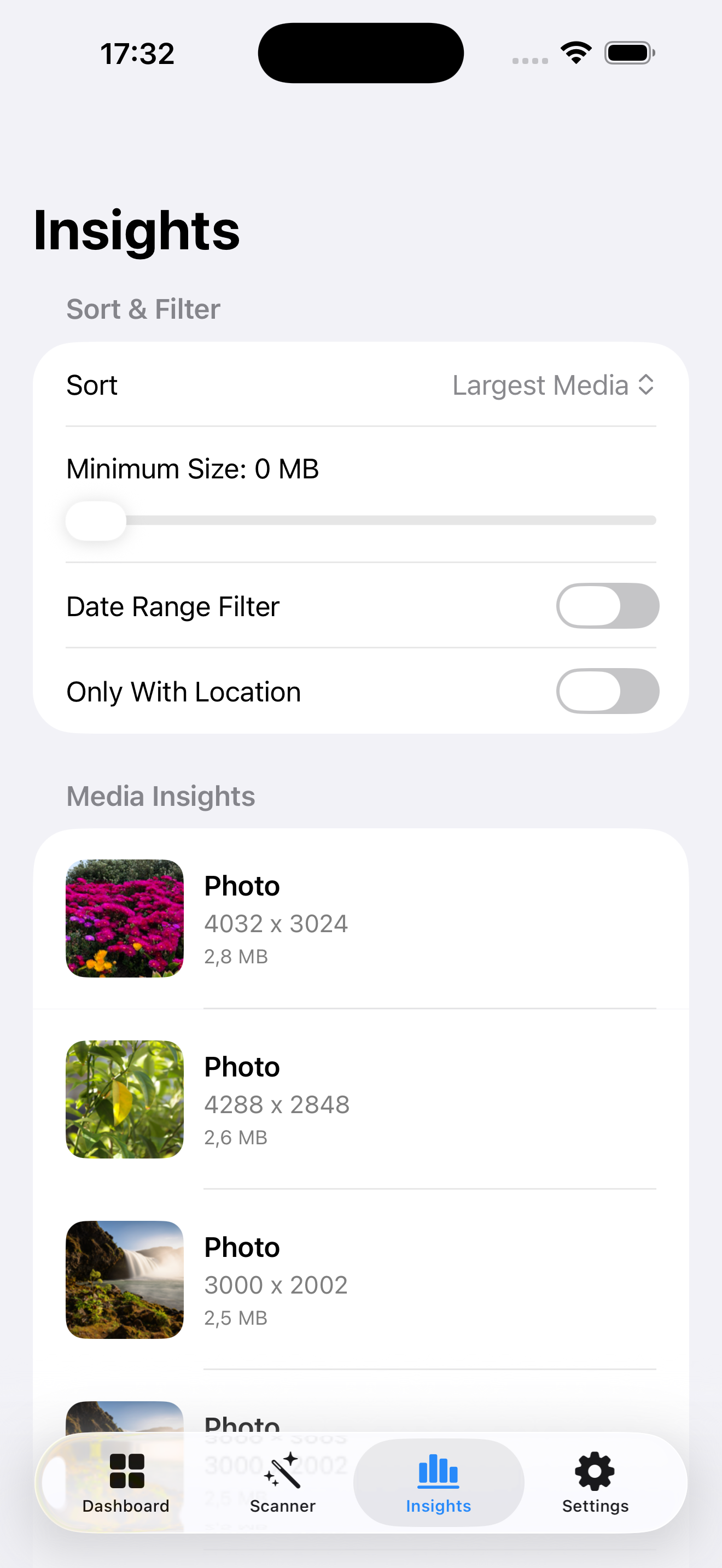Open the 2,5 MB waterfall photo
Screen dimensions: 722x1568
pyautogui.click(x=360, y=1280)
